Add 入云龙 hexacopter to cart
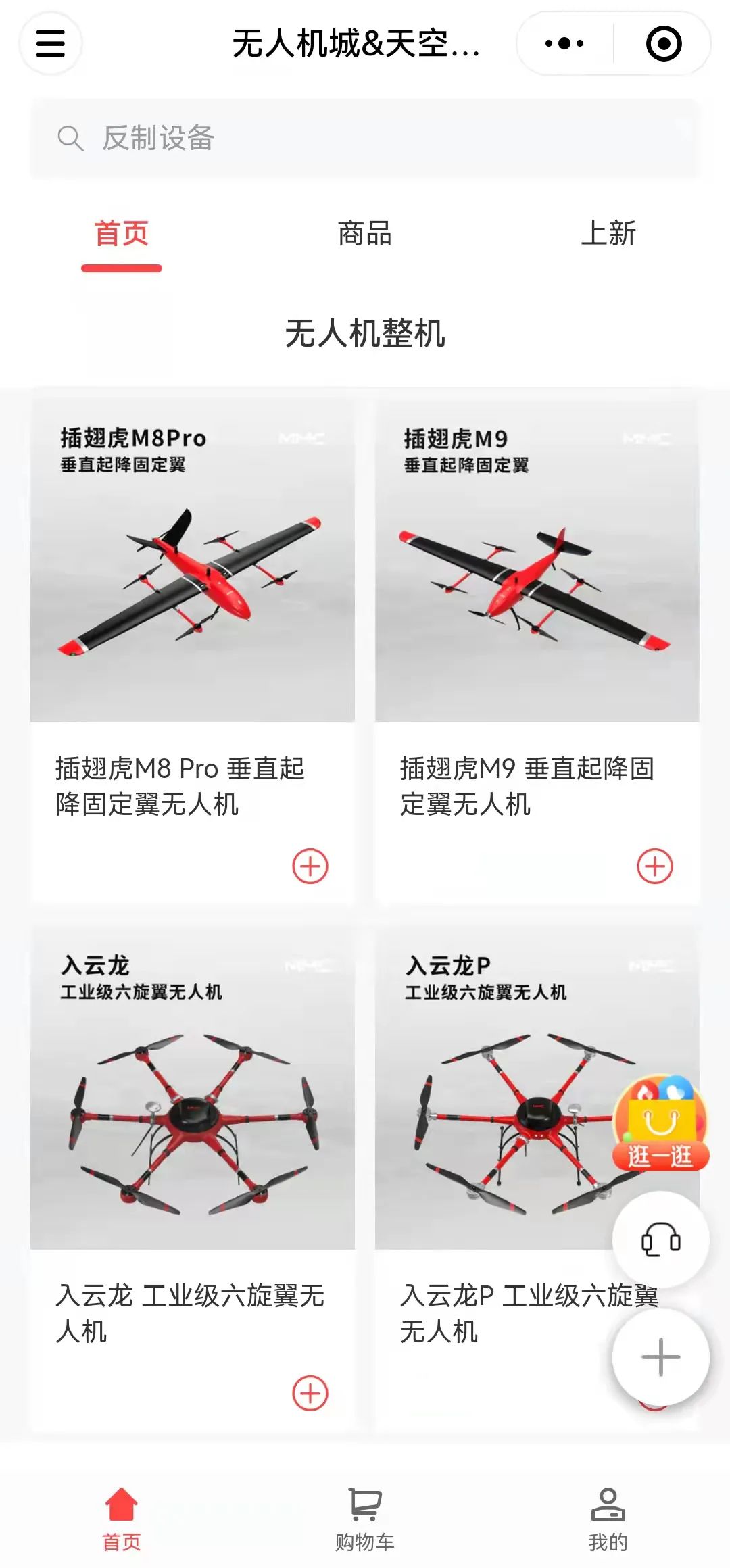 coord(310,1393)
